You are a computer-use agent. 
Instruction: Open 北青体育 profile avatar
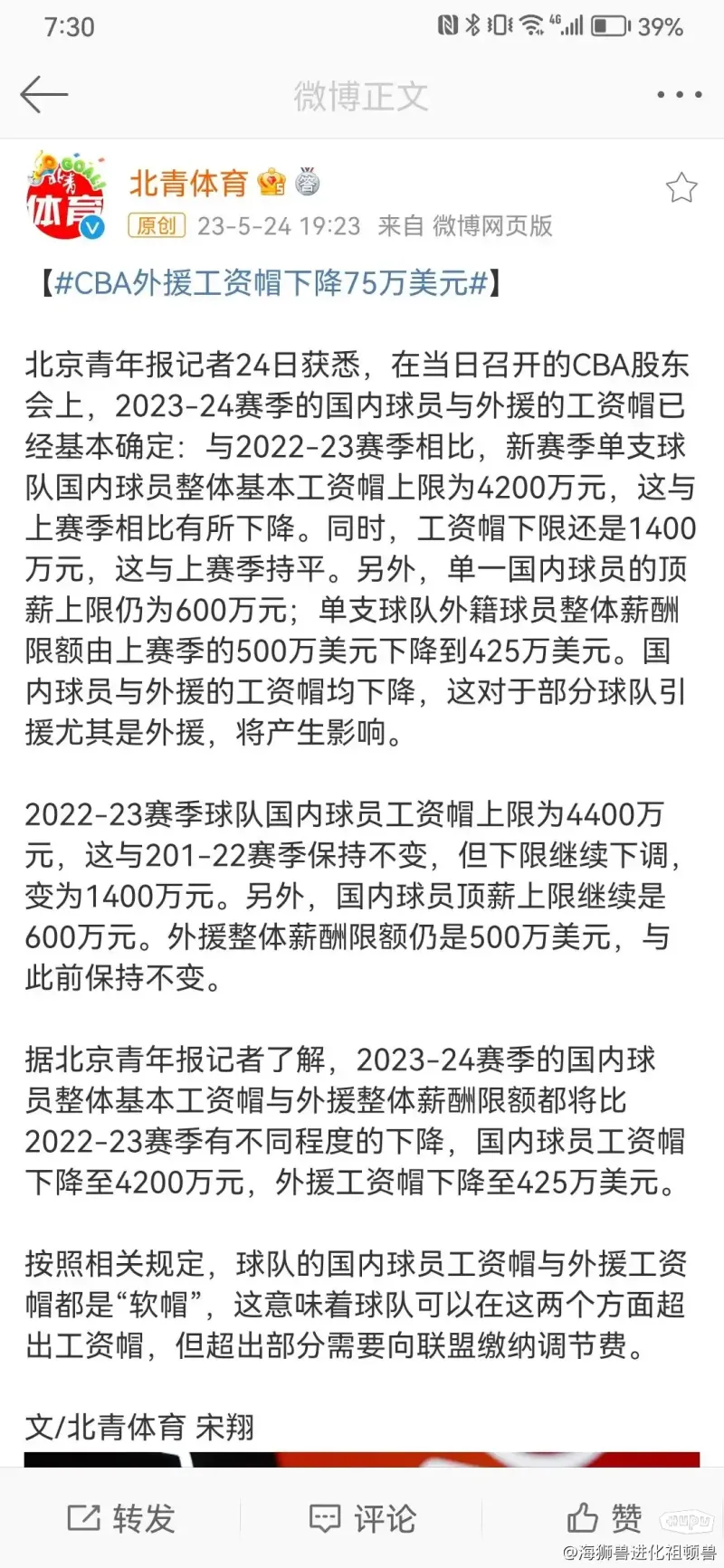tap(65, 195)
